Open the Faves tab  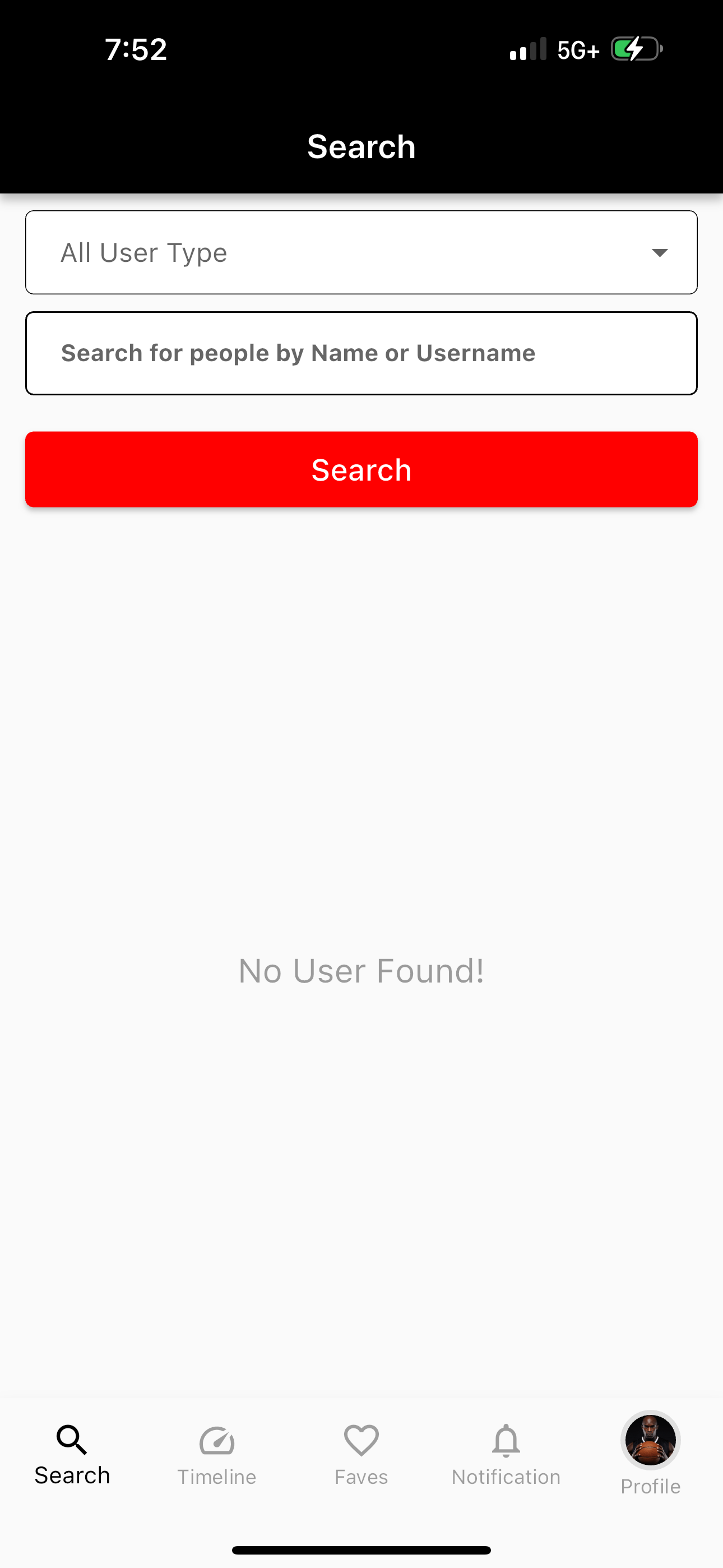click(361, 1455)
